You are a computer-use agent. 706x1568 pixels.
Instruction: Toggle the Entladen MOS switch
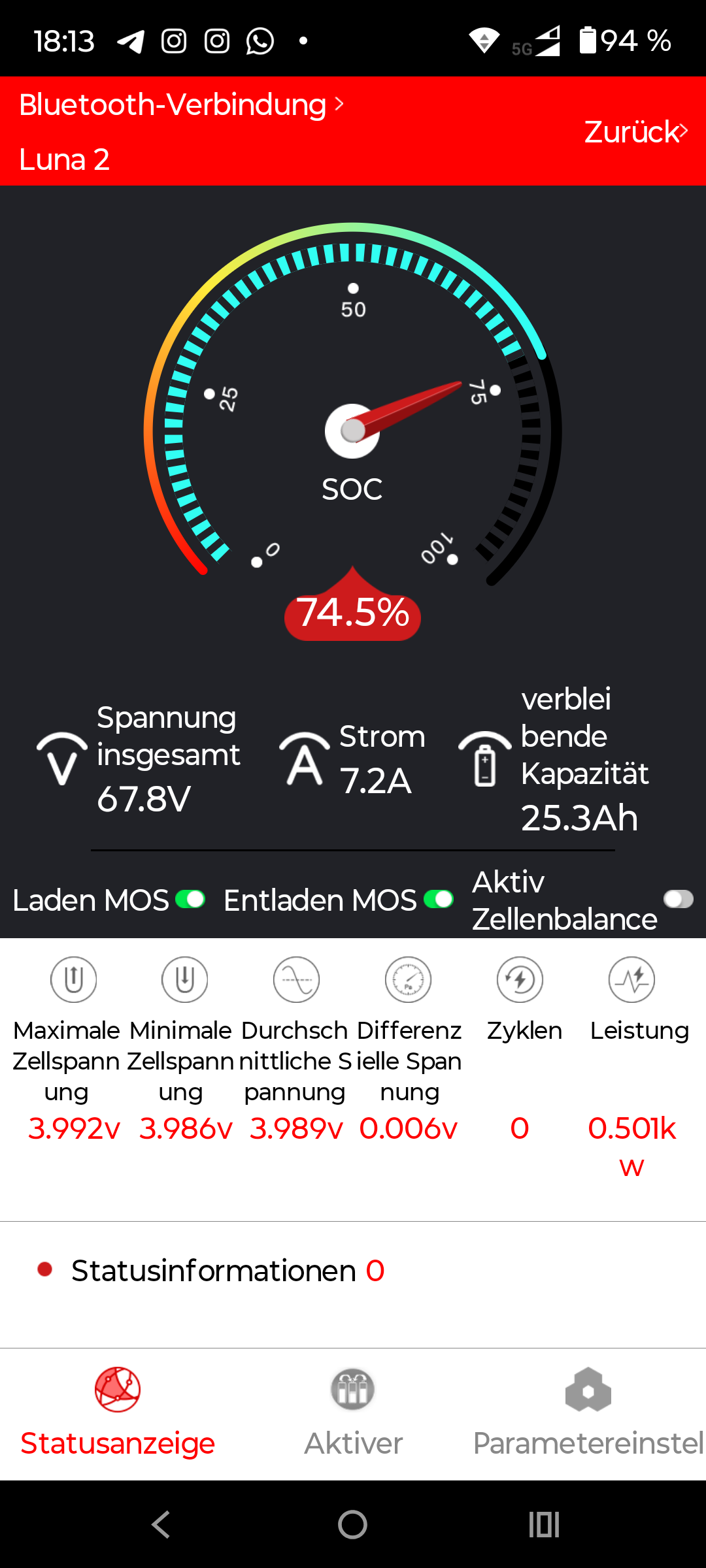(439, 900)
